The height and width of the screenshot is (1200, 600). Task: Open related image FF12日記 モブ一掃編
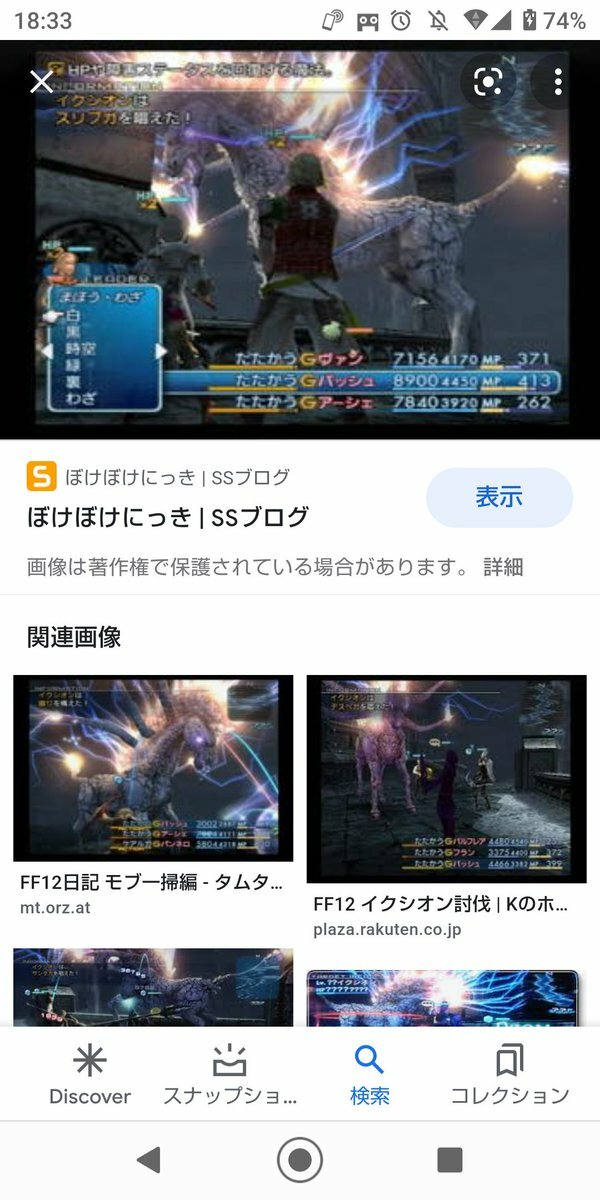pos(153,768)
